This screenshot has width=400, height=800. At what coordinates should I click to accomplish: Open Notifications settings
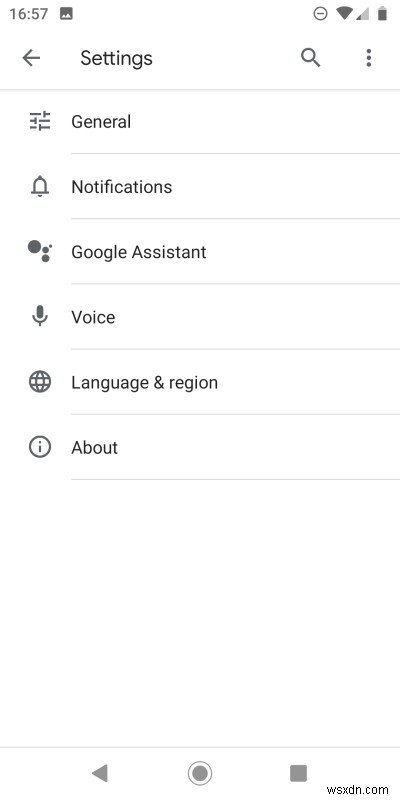(x=200, y=187)
